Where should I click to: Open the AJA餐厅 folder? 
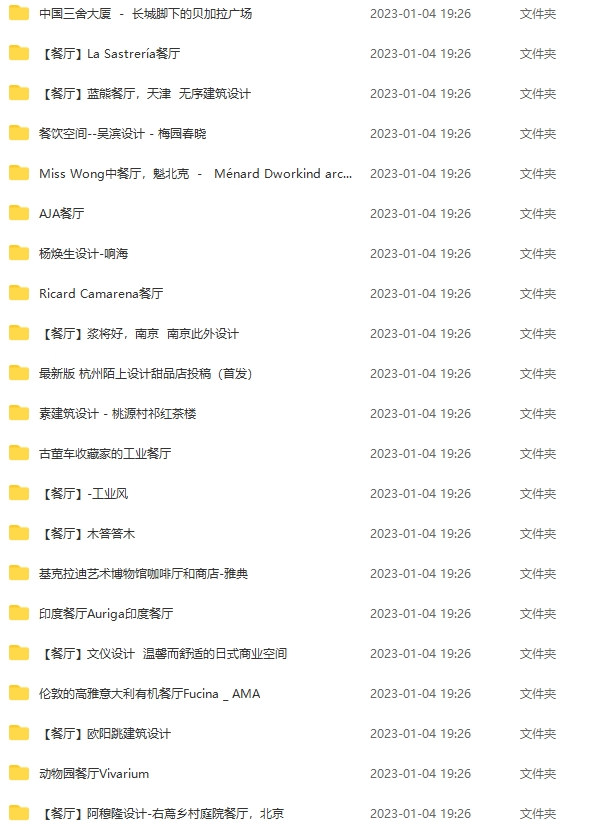(x=62, y=214)
